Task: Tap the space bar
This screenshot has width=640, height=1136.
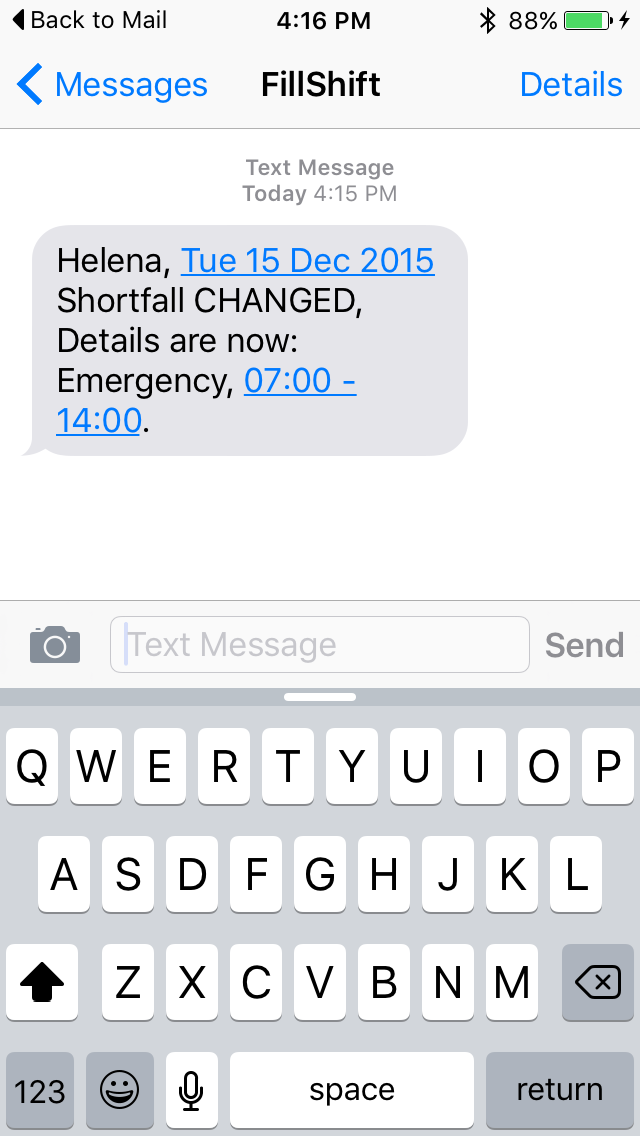Action: 352,1090
